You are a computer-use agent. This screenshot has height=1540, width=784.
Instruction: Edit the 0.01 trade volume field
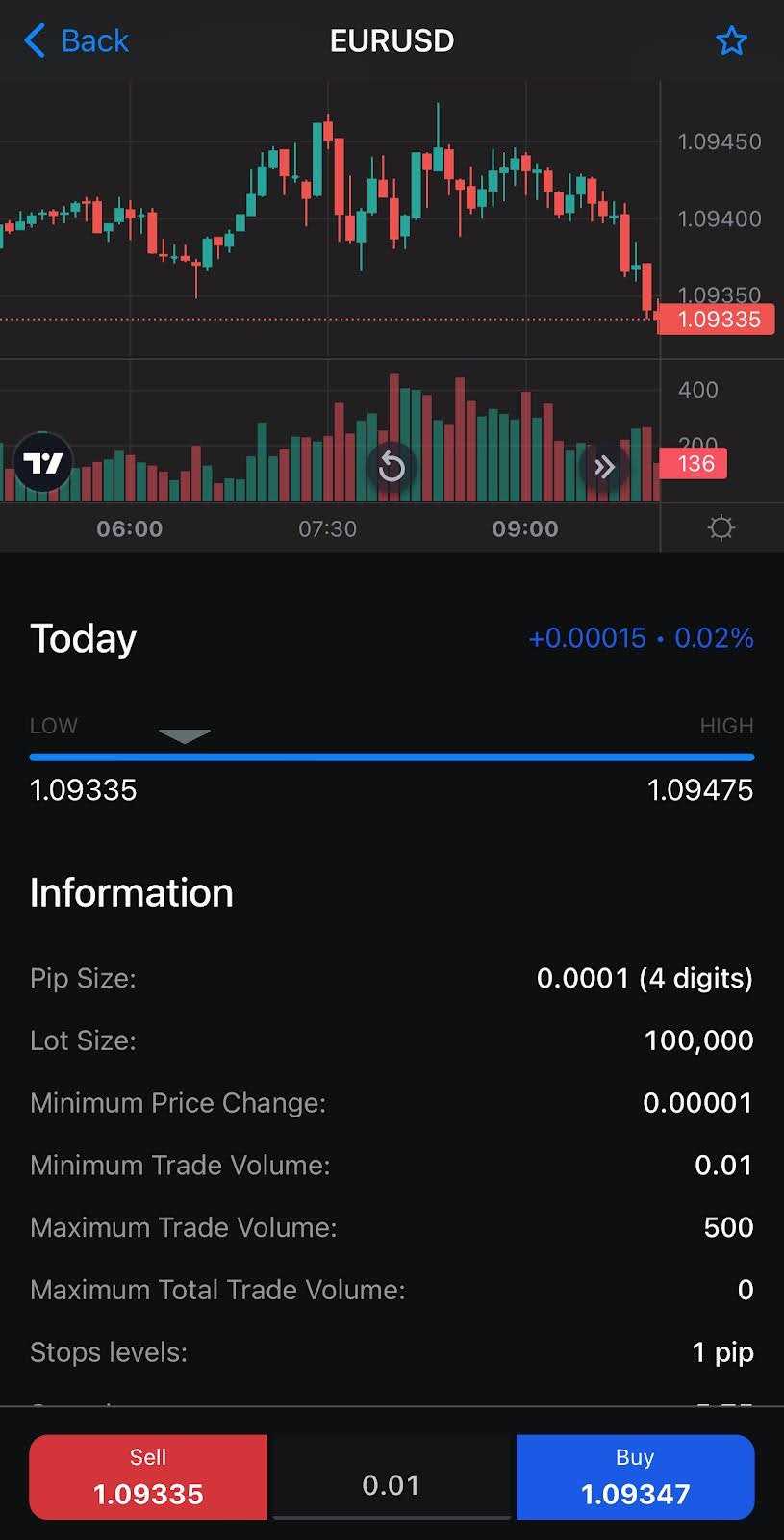click(x=392, y=1484)
